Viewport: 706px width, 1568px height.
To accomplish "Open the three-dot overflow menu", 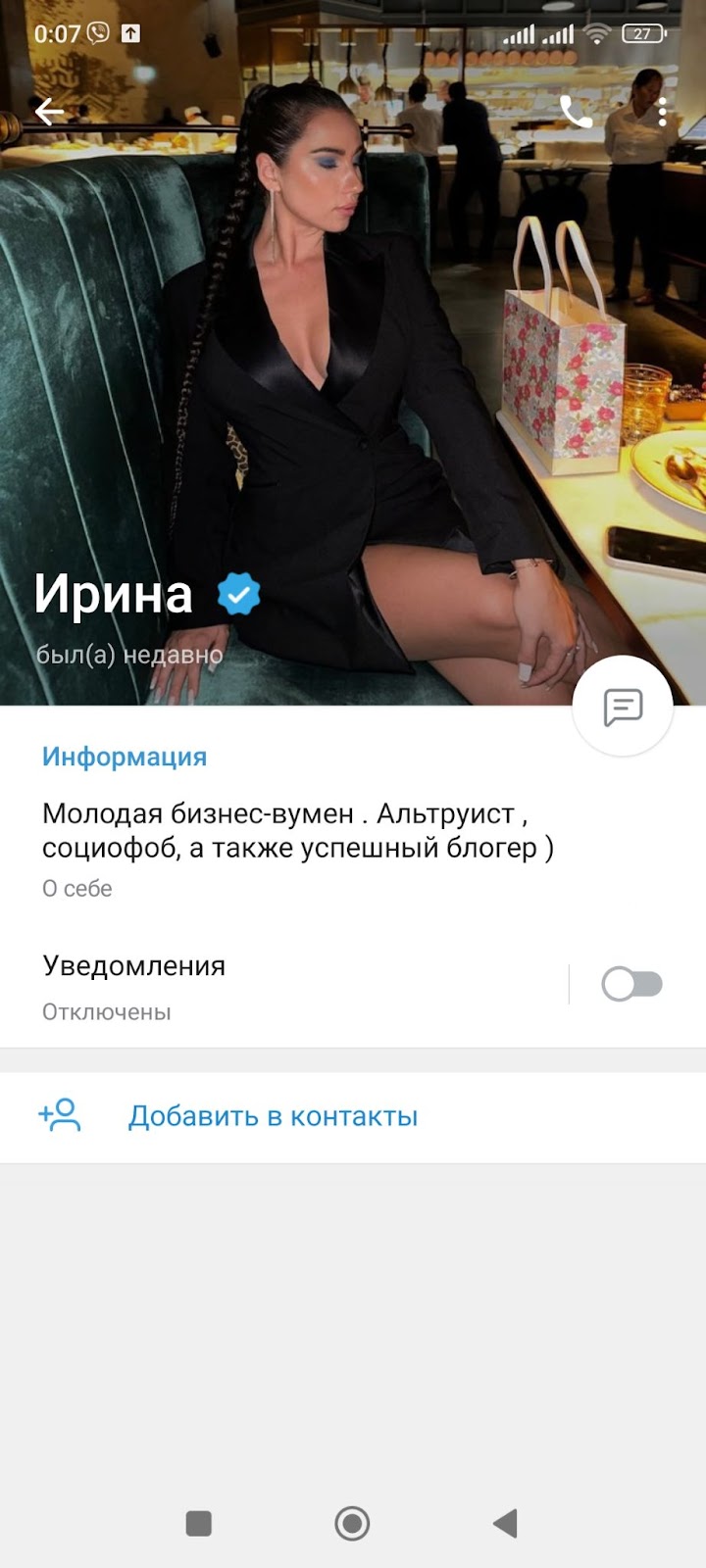I will (x=663, y=112).
